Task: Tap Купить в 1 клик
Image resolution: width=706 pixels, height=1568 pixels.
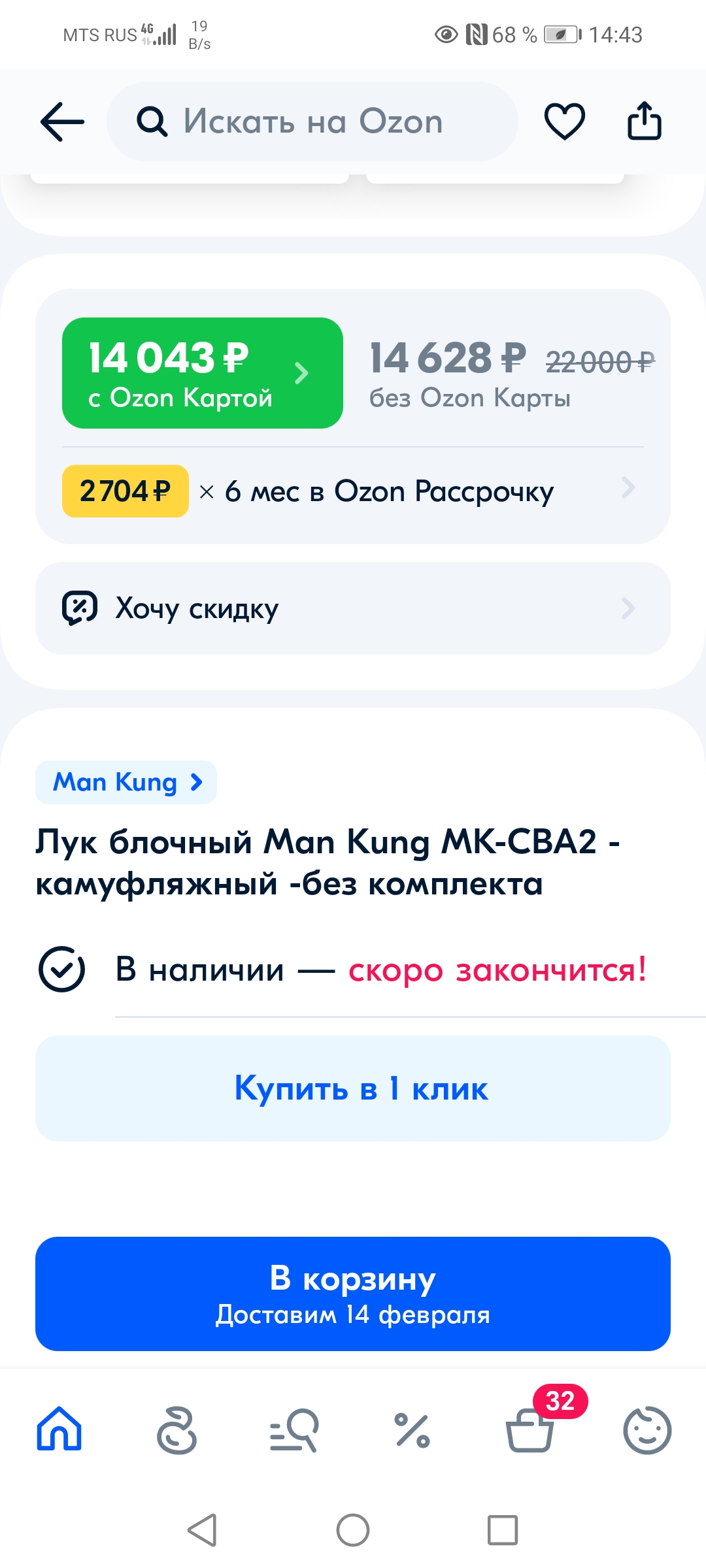Action: click(353, 1088)
